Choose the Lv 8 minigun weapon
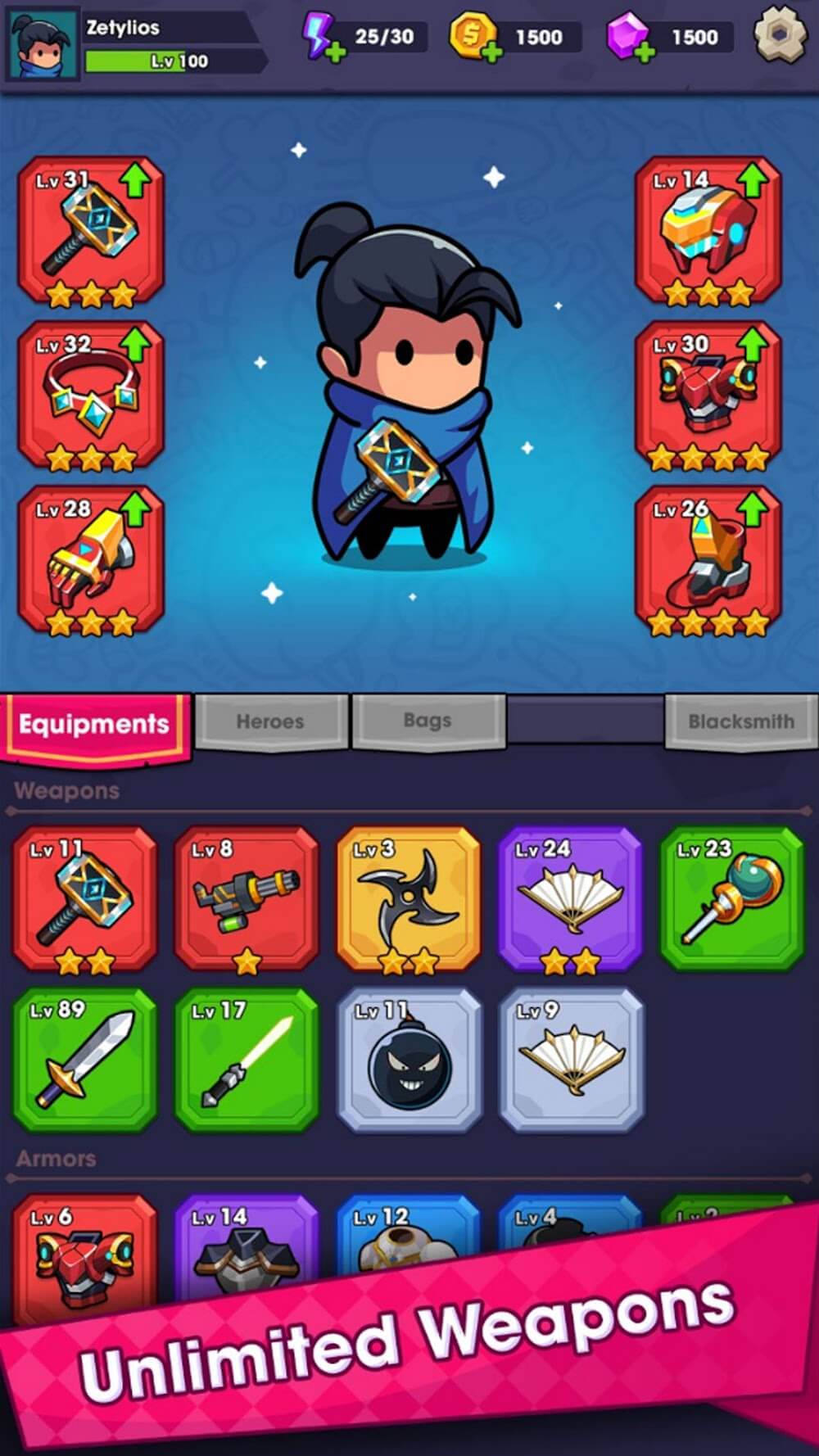The image size is (819, 1456). (x=247, y=899)
